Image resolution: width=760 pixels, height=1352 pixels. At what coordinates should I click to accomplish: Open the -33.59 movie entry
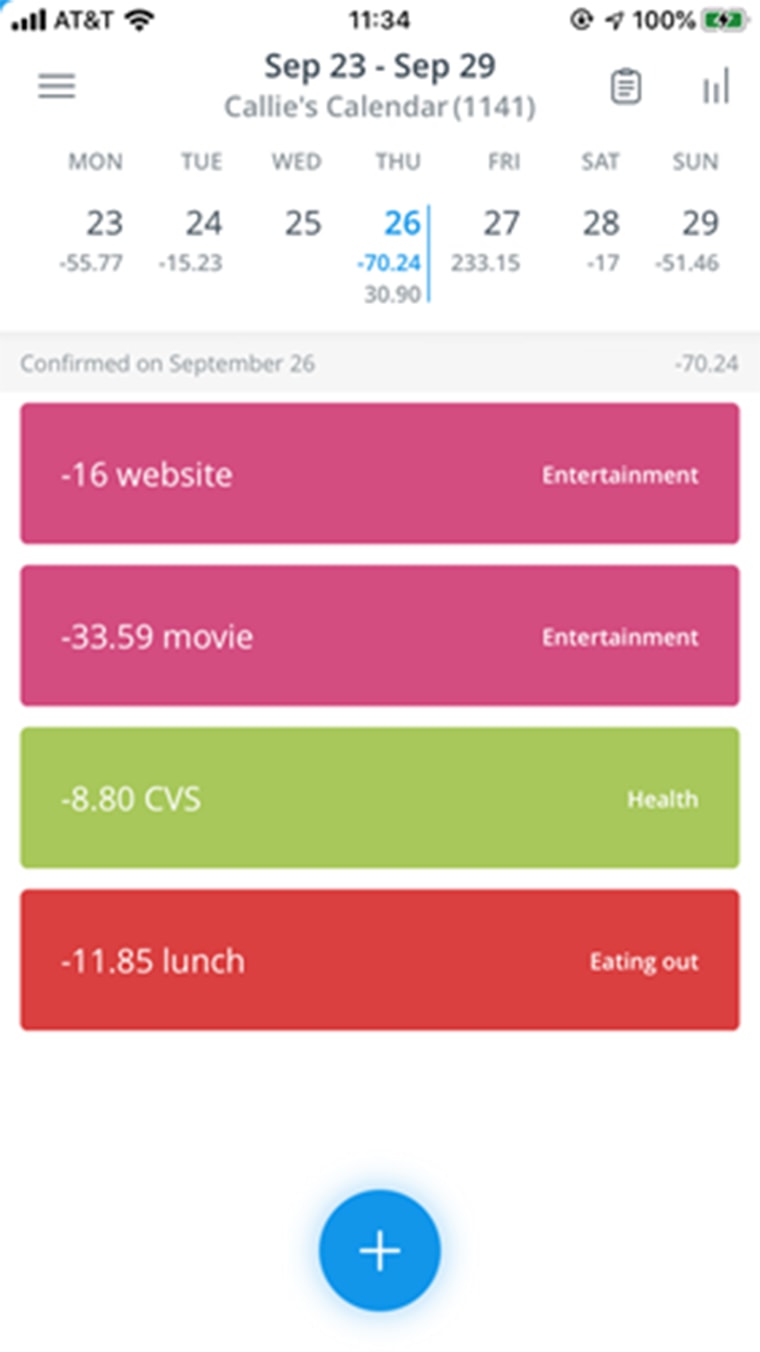[380, 636]
